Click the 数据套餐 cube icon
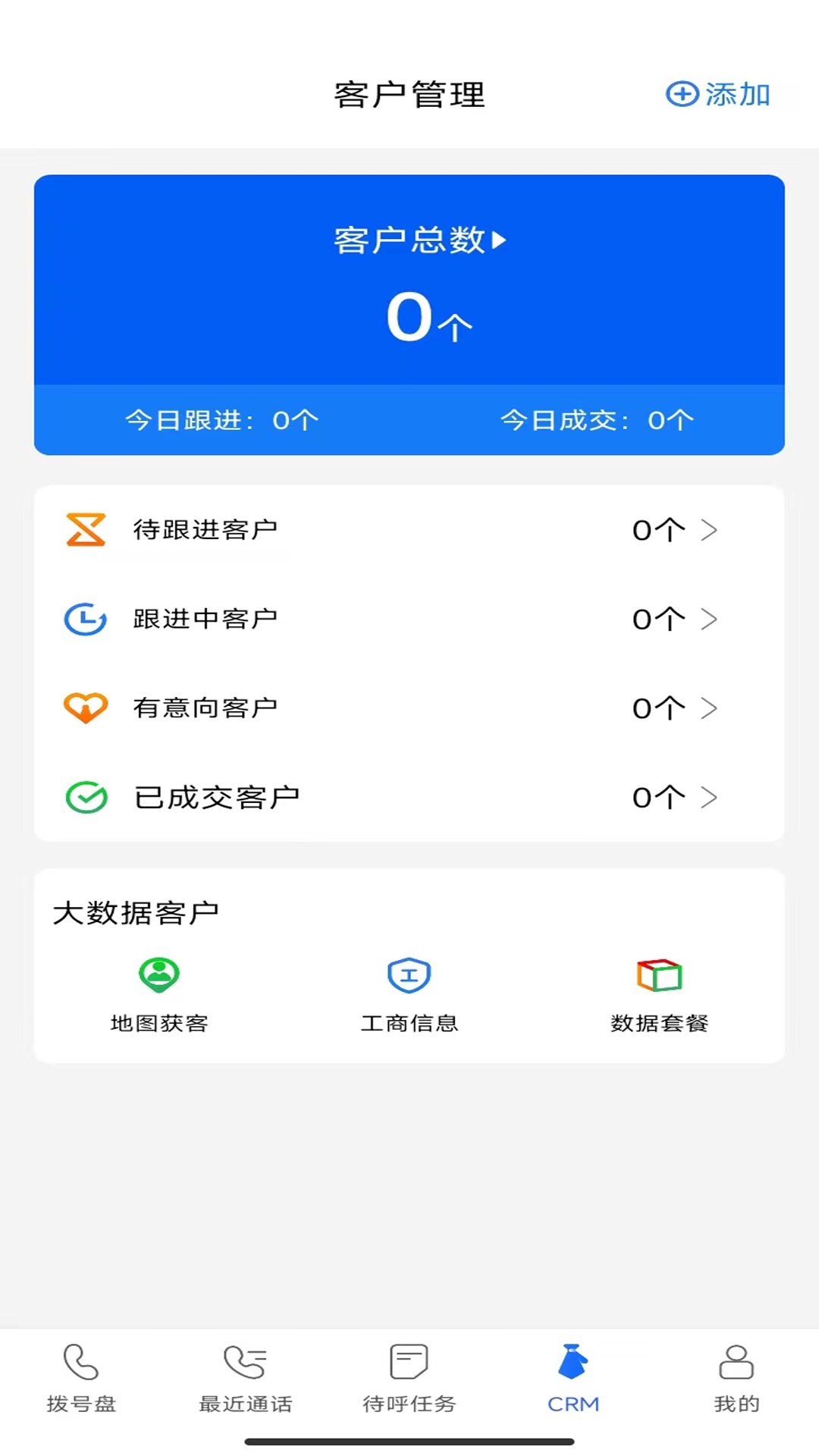The image size is (819, 1456). click(659, 975)
